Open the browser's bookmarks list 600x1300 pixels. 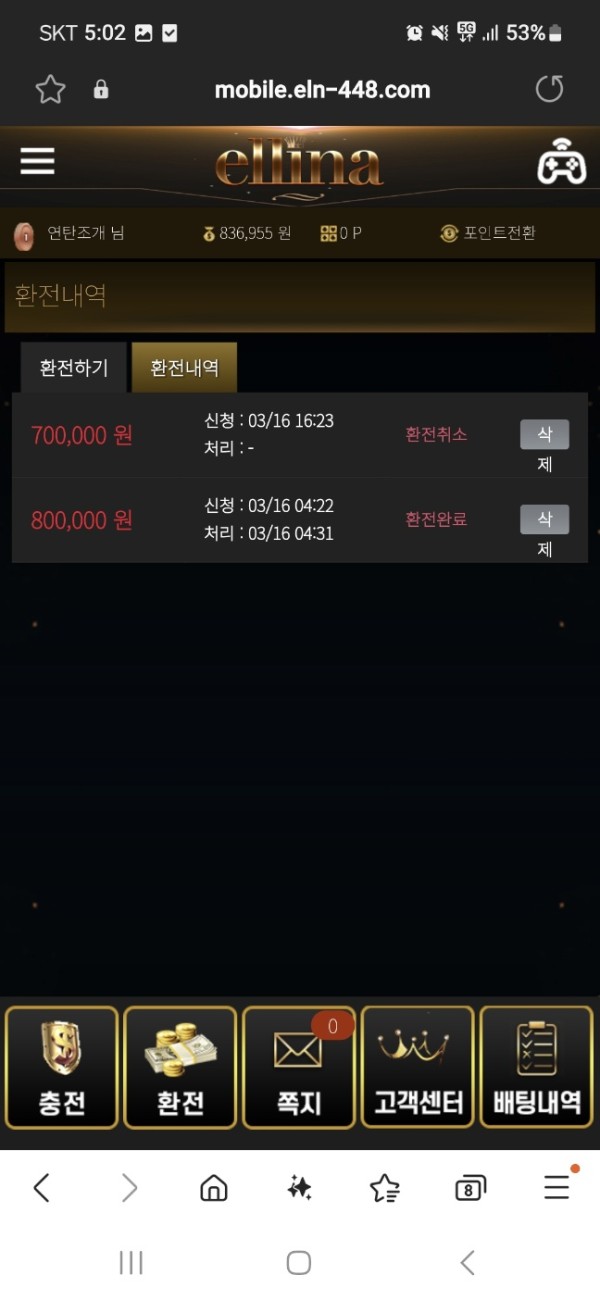385,1187
